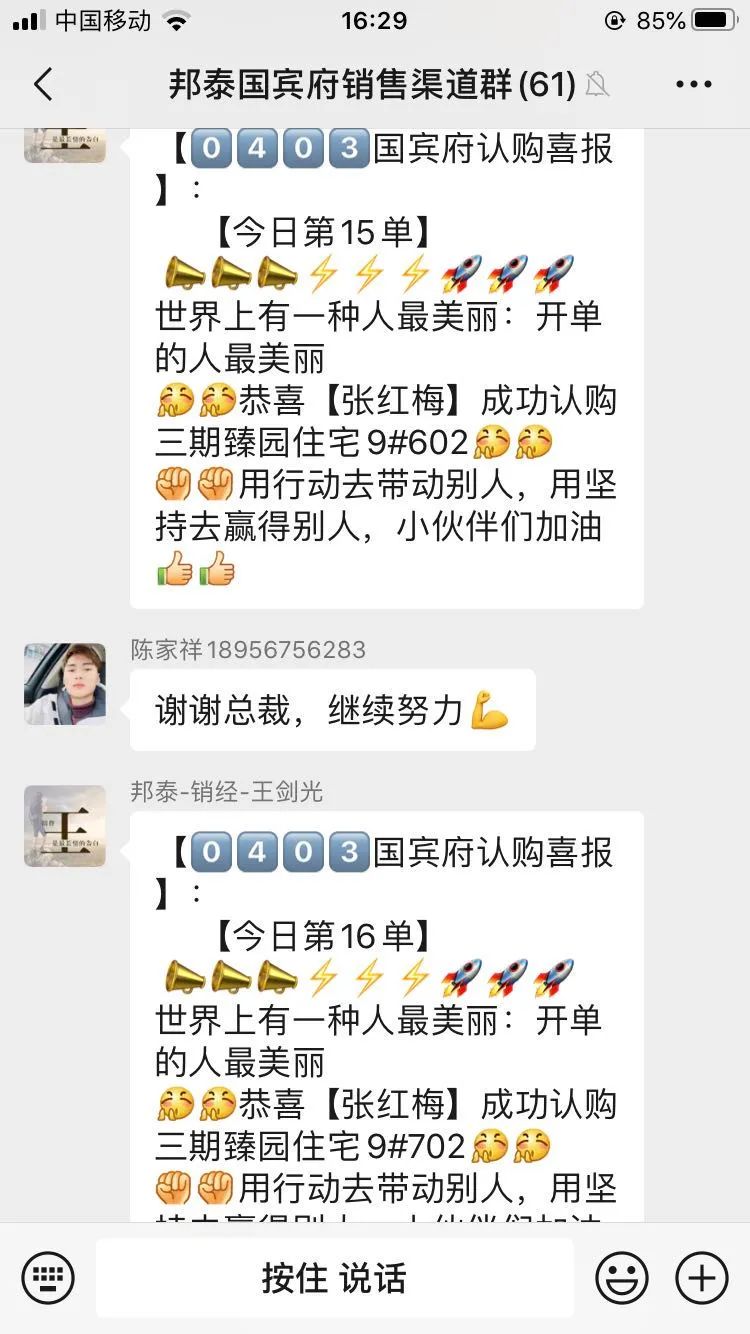Open avatar of 邦泰-销经-王剑光 above 第16单 message
The height and width of the screenshot is (1334, 750).
pyautogui.click(x=65, y=826)
